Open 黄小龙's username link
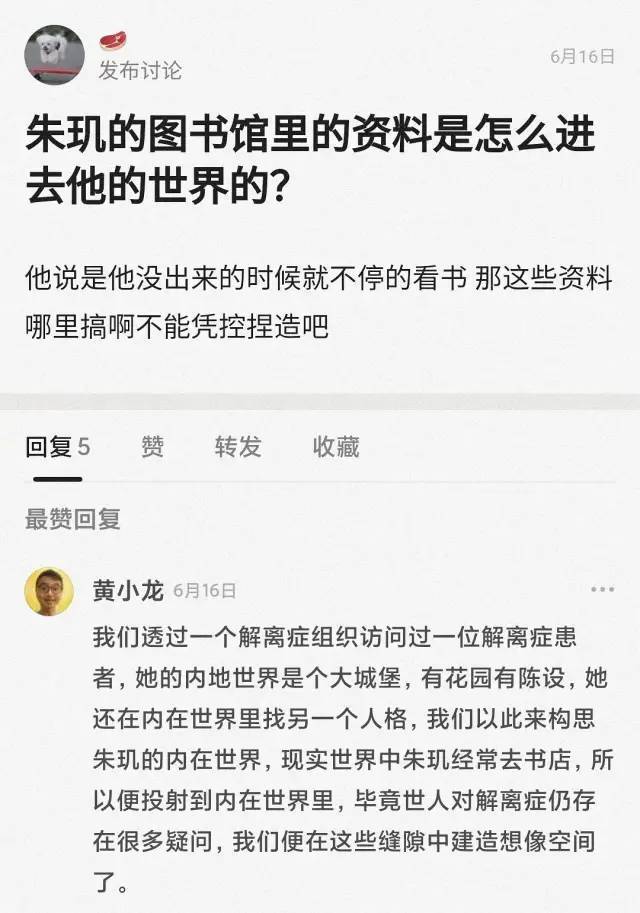 pos(127,590)
